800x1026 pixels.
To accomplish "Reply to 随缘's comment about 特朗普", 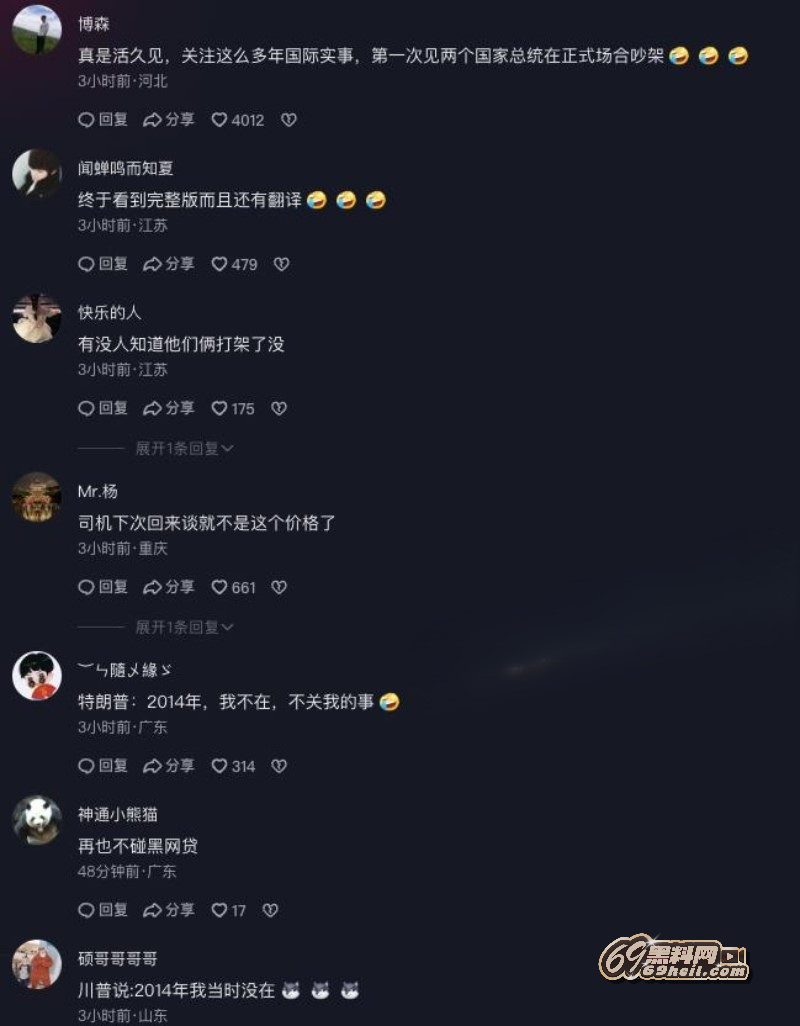I will point(103,766).
